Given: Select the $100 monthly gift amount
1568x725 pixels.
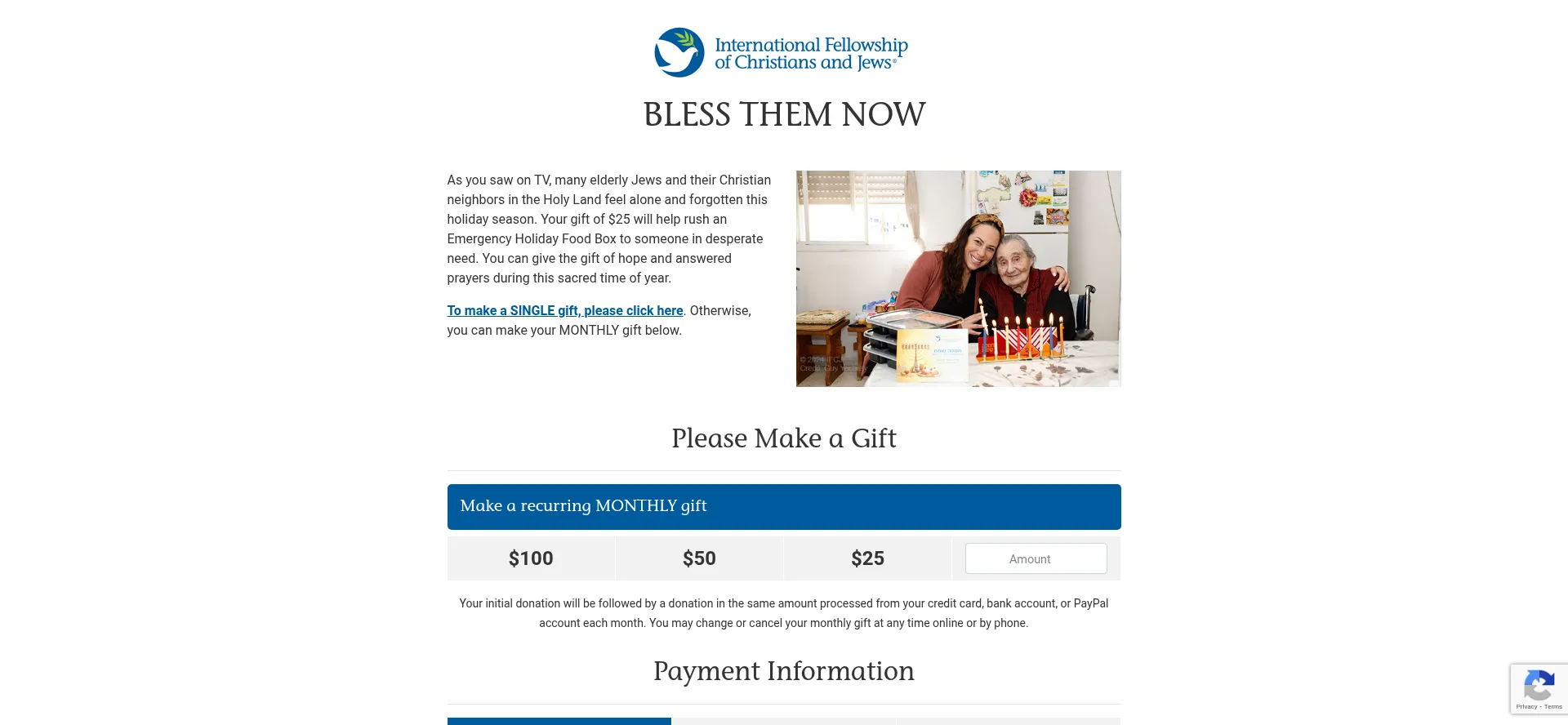Looking at the screenshot, I should point(531,558).
